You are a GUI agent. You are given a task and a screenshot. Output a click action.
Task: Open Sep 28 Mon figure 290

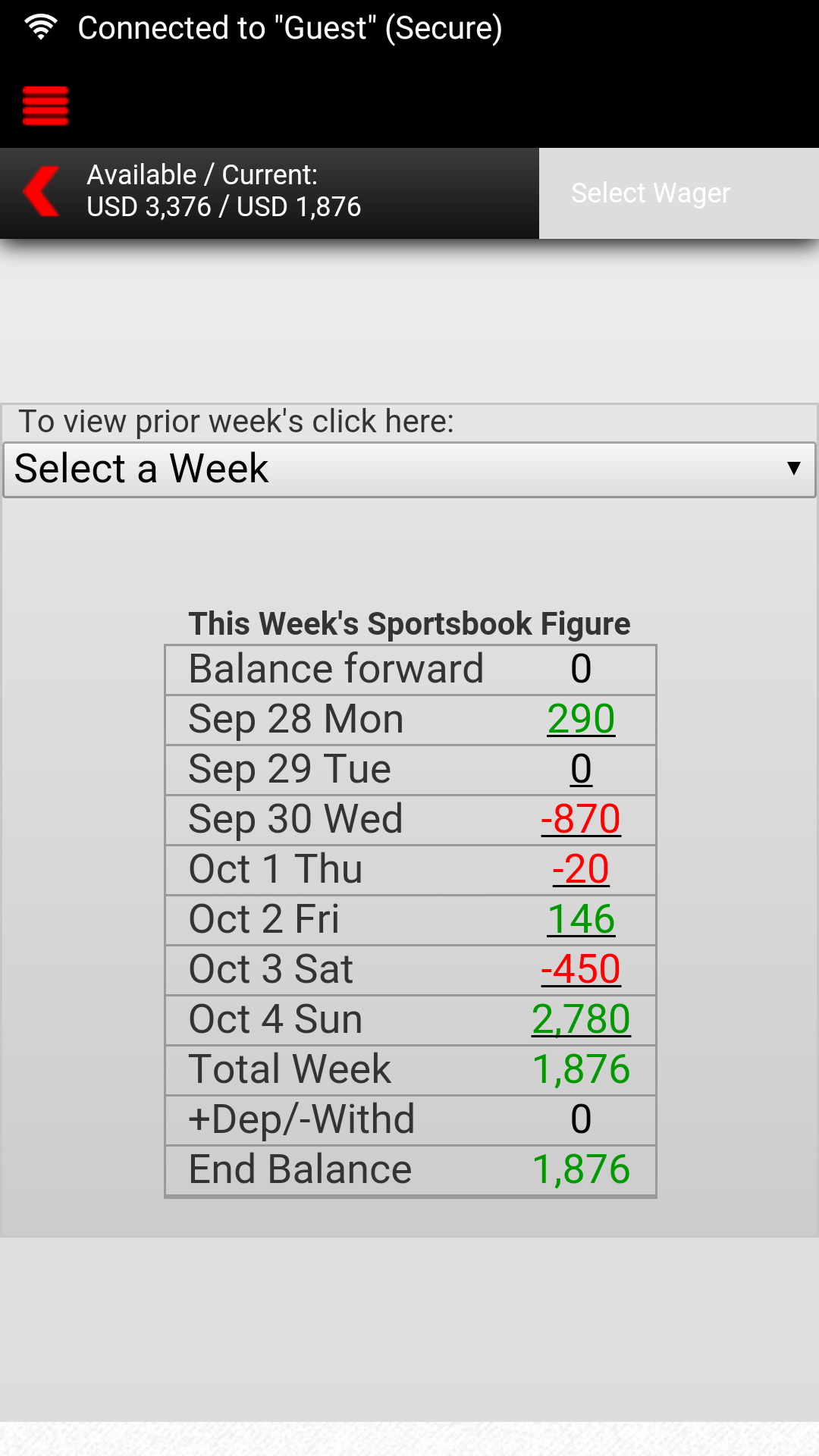coord(581,719)
